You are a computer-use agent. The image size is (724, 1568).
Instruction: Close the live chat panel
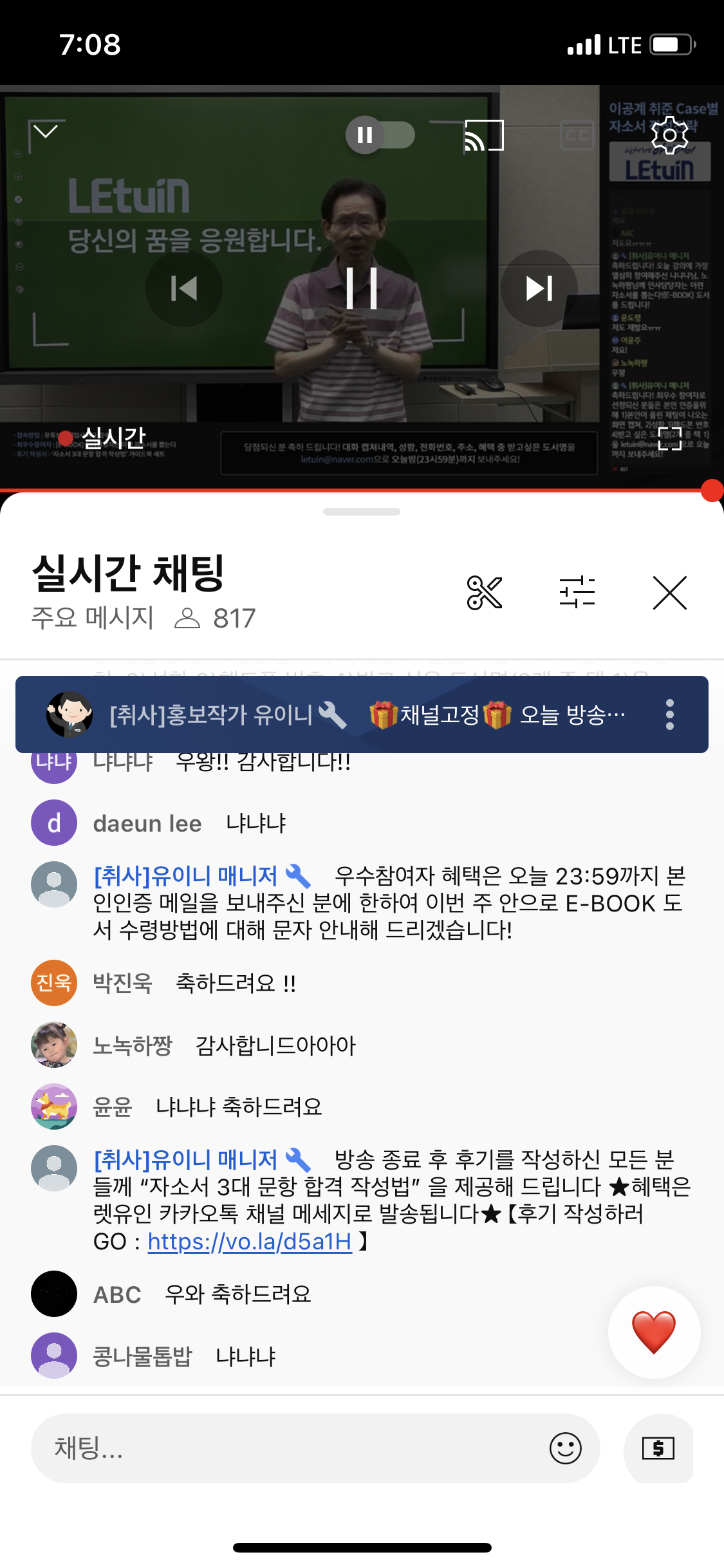click(669, 592)
